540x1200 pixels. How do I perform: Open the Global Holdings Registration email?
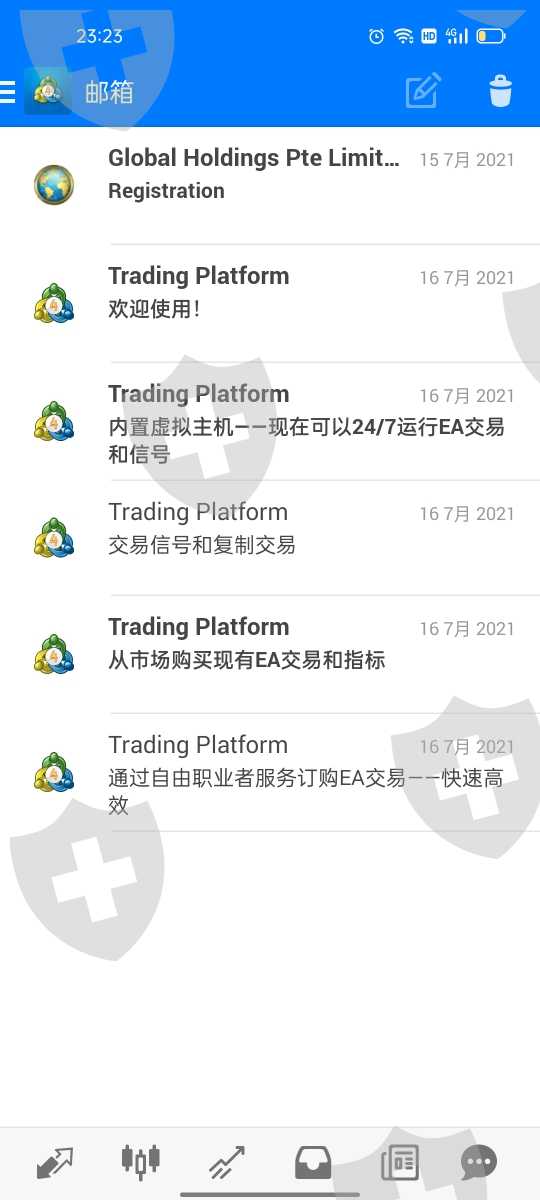pyautogui.click(x=270, y=185)
